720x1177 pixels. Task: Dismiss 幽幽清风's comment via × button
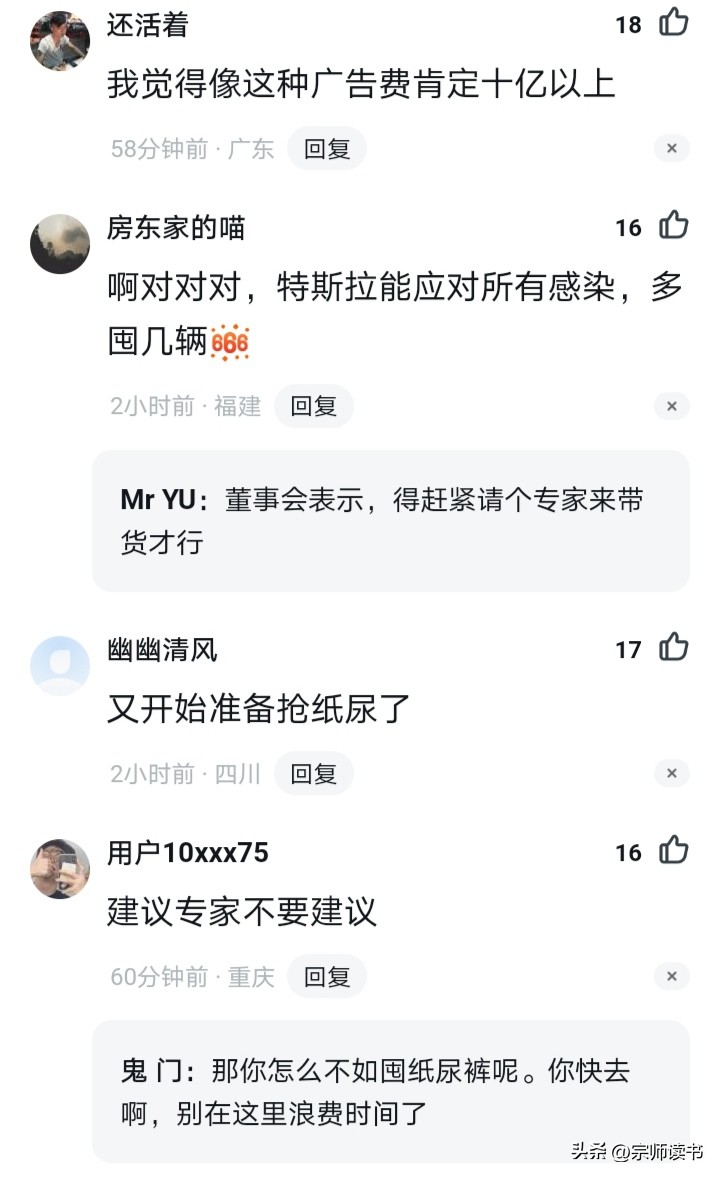(x=672, y=773)
